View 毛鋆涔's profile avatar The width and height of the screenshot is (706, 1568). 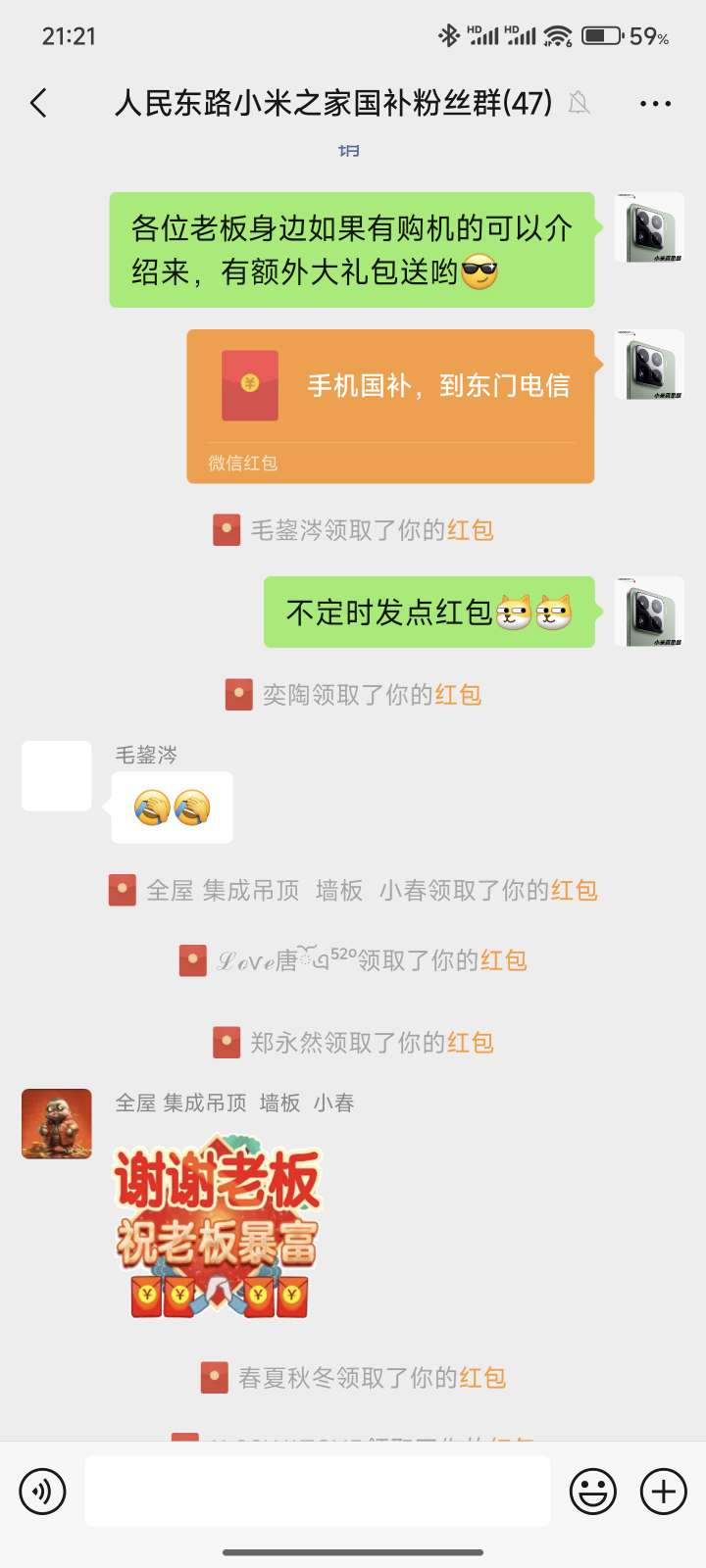pyautogui.click(x=57, y=776)
